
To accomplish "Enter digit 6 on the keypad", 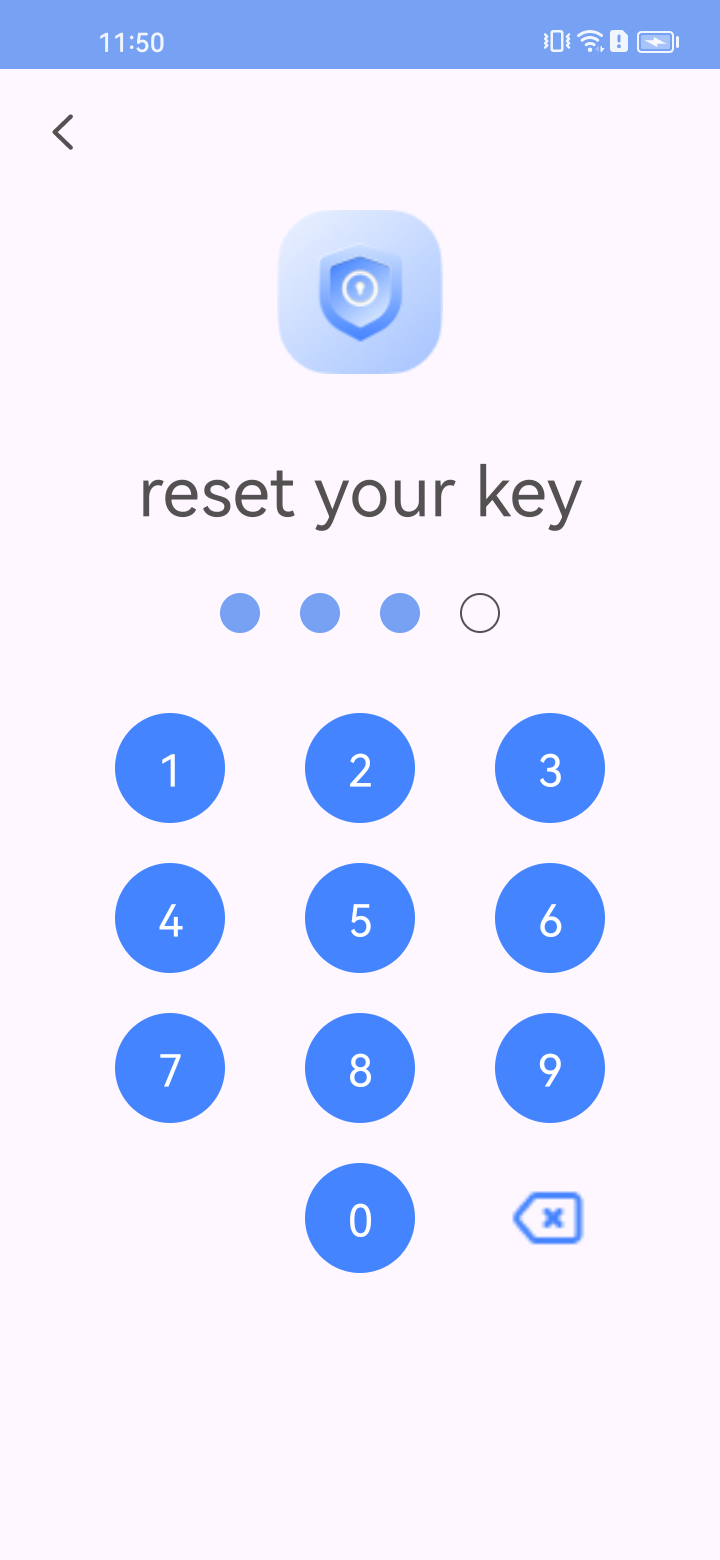I will (550, 918).
